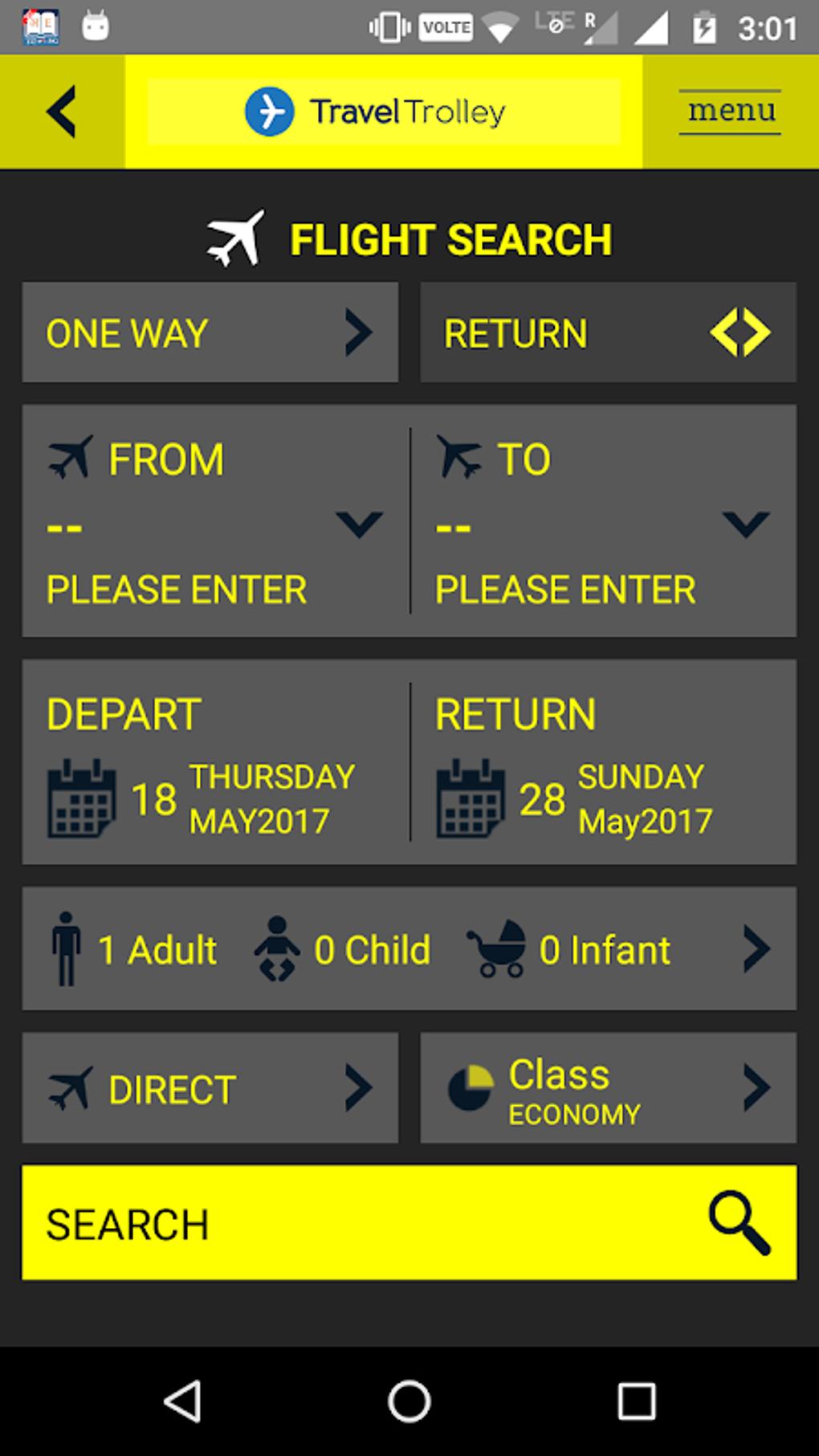The image size is (819, 1456).
Task: Open the menu in the header
Action: click(x=730, y=111)
